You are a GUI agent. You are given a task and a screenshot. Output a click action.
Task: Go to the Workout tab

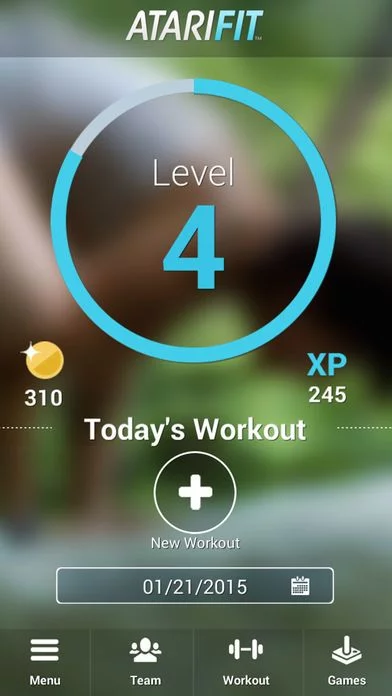(x=246, y=662)
